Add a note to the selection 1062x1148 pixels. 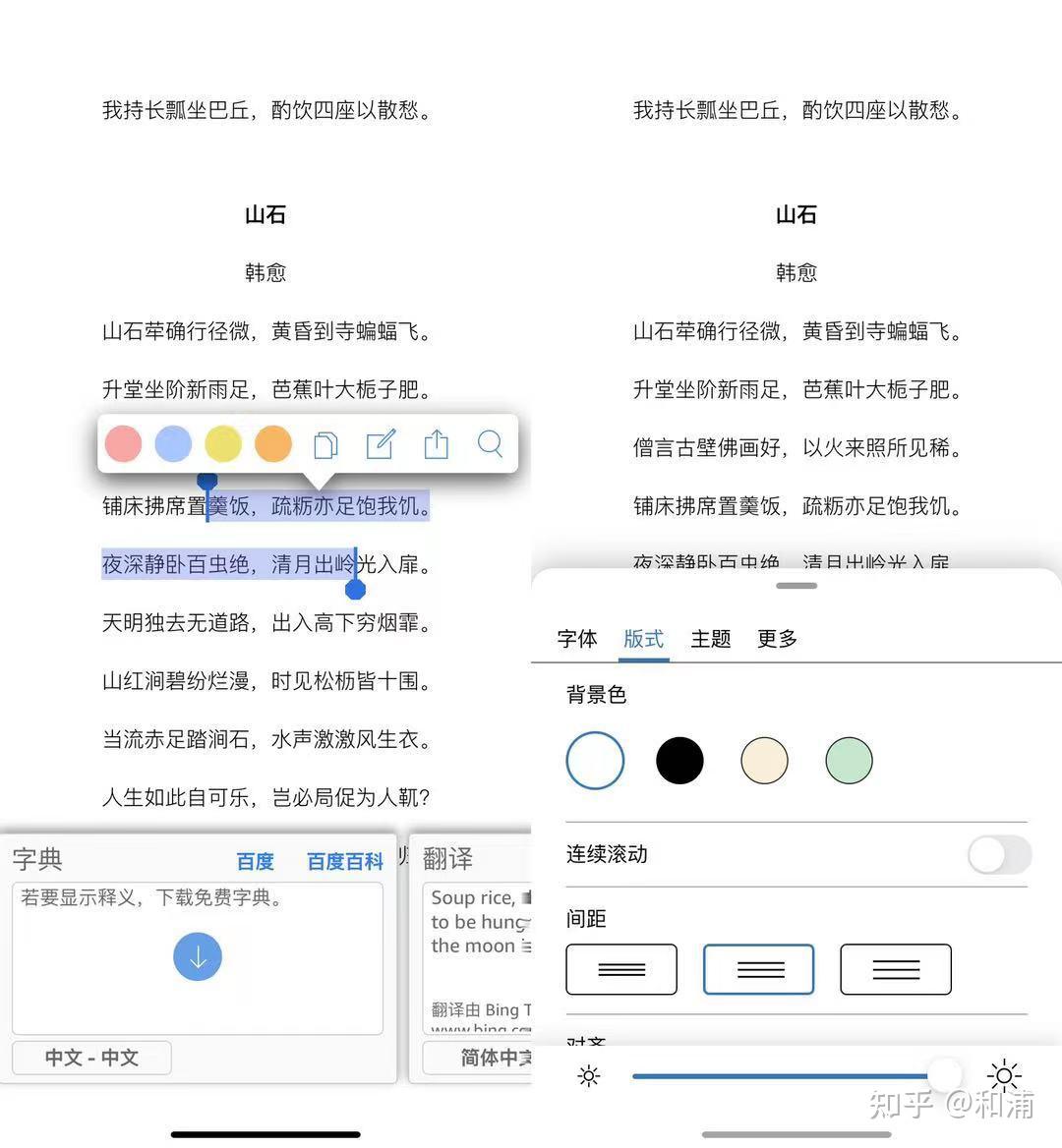click(381, 445)
